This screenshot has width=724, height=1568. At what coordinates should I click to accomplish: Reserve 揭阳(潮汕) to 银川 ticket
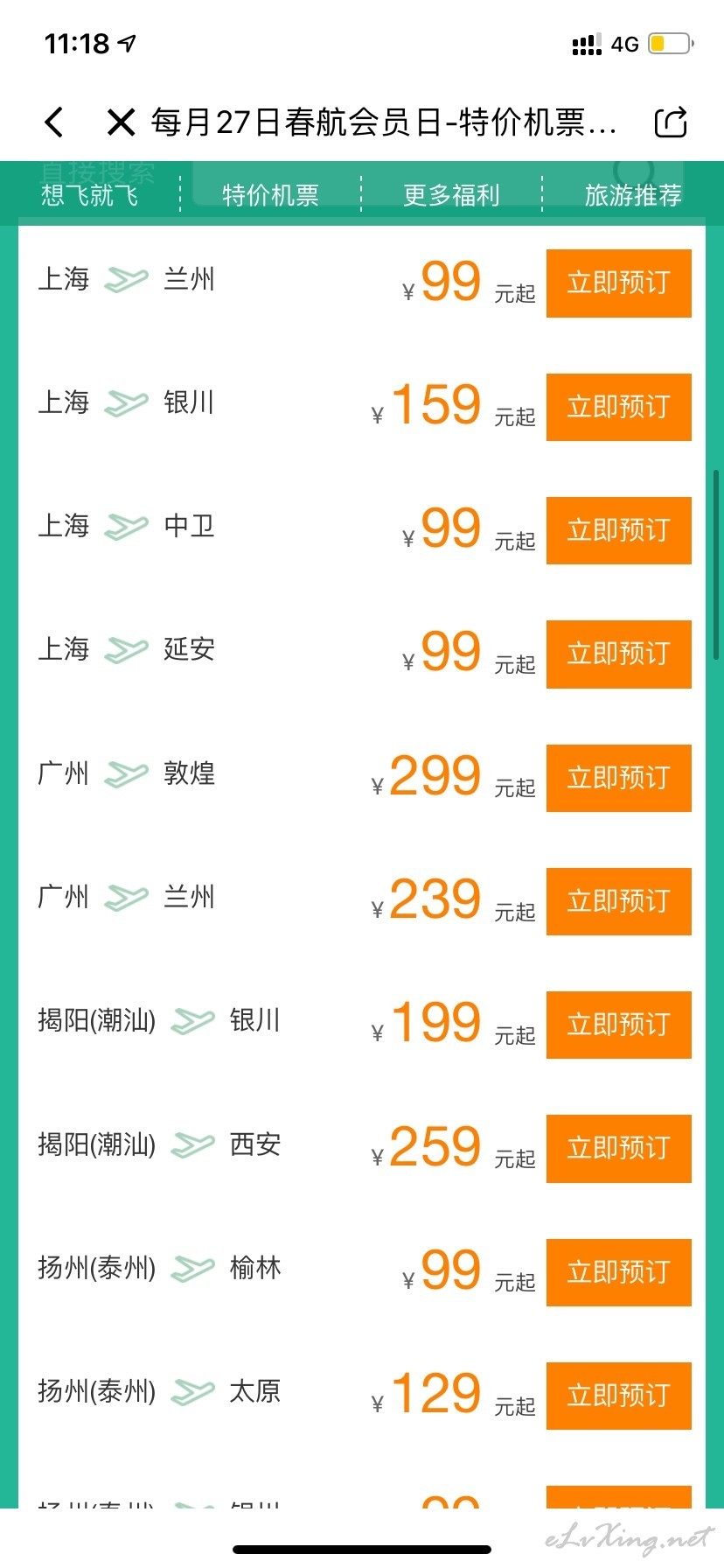coord(619,1025)
